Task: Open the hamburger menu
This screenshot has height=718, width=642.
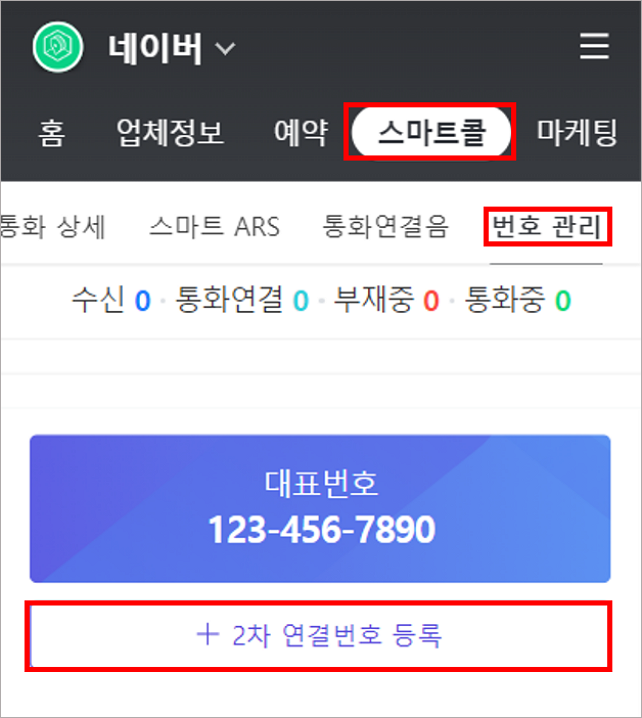Action: pos(594,47)
